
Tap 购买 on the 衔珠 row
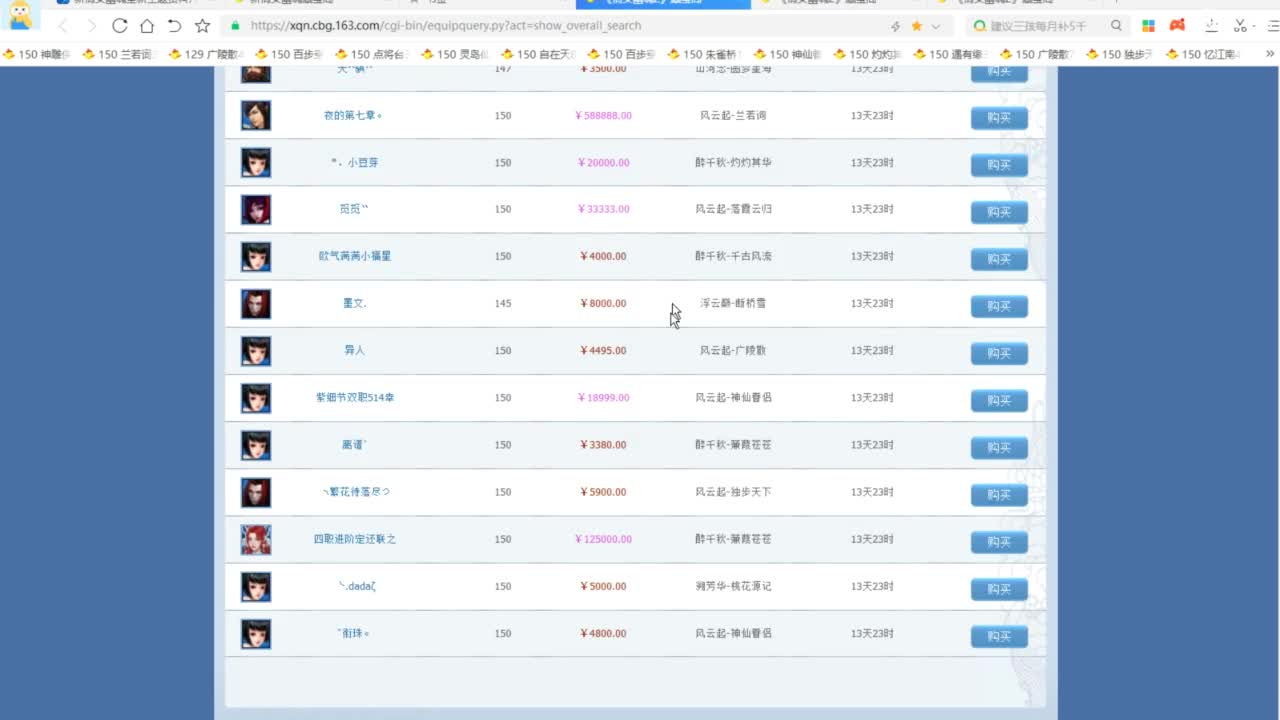pos(998,636)
